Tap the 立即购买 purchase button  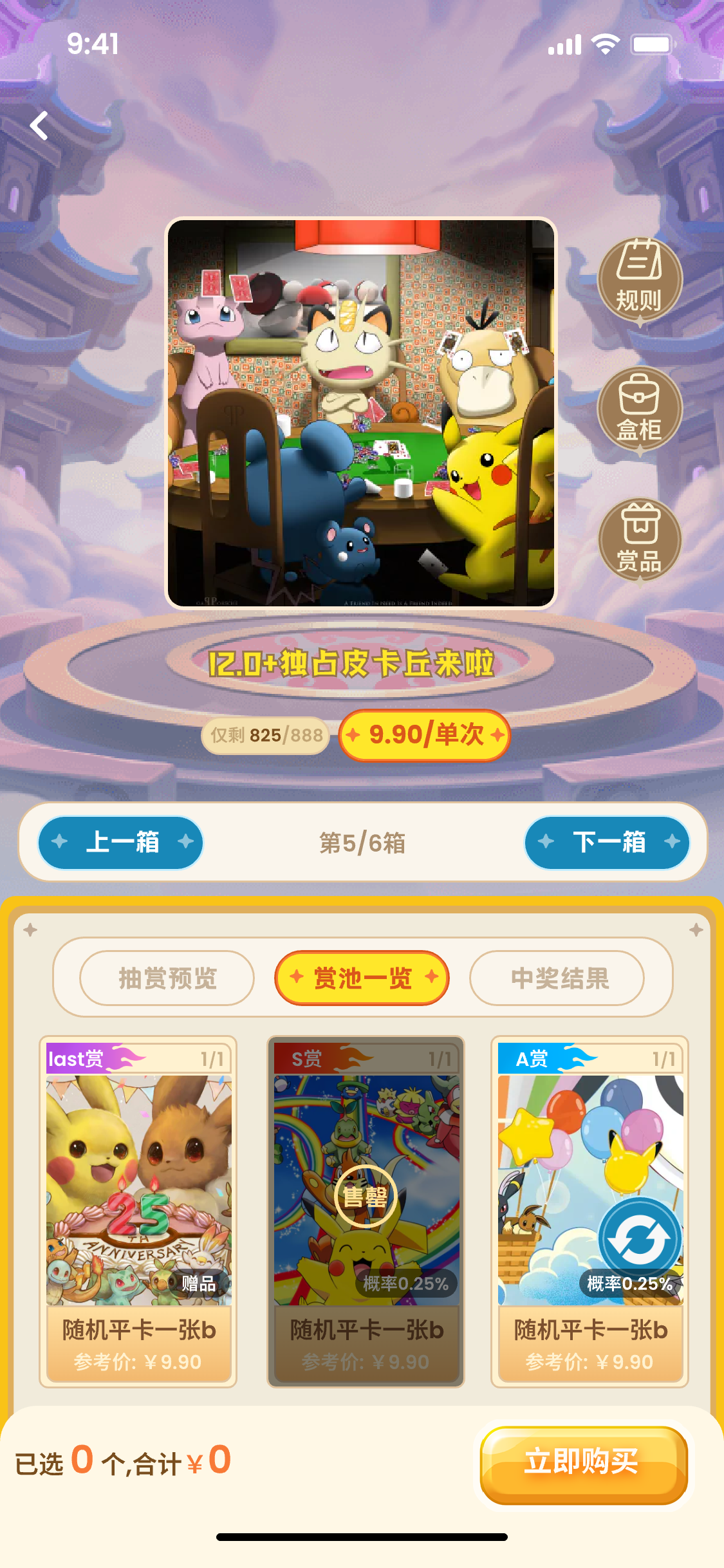pyautogui.click(x=581, y=1471)
